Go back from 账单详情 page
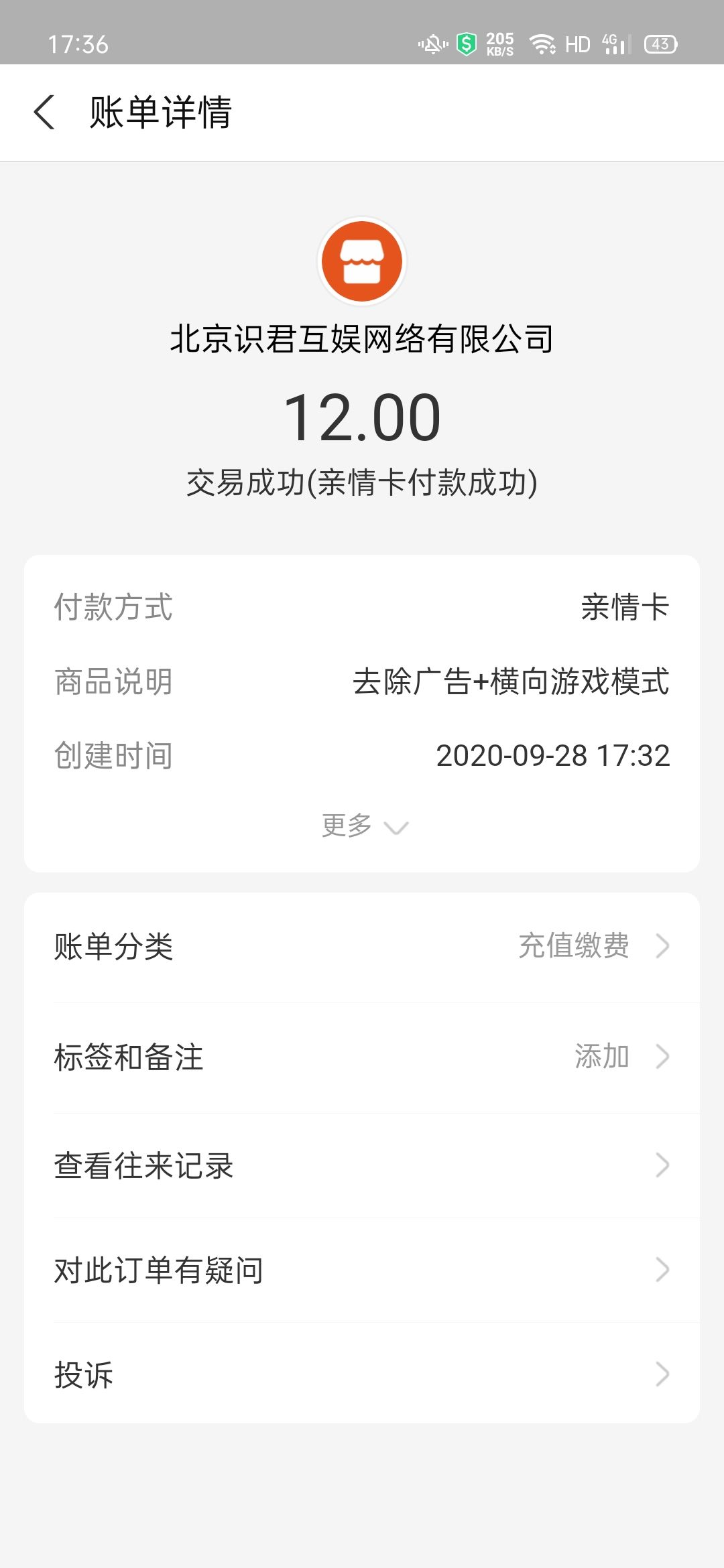Viewport: 724px width, 1568px height. tap(44, 112)
